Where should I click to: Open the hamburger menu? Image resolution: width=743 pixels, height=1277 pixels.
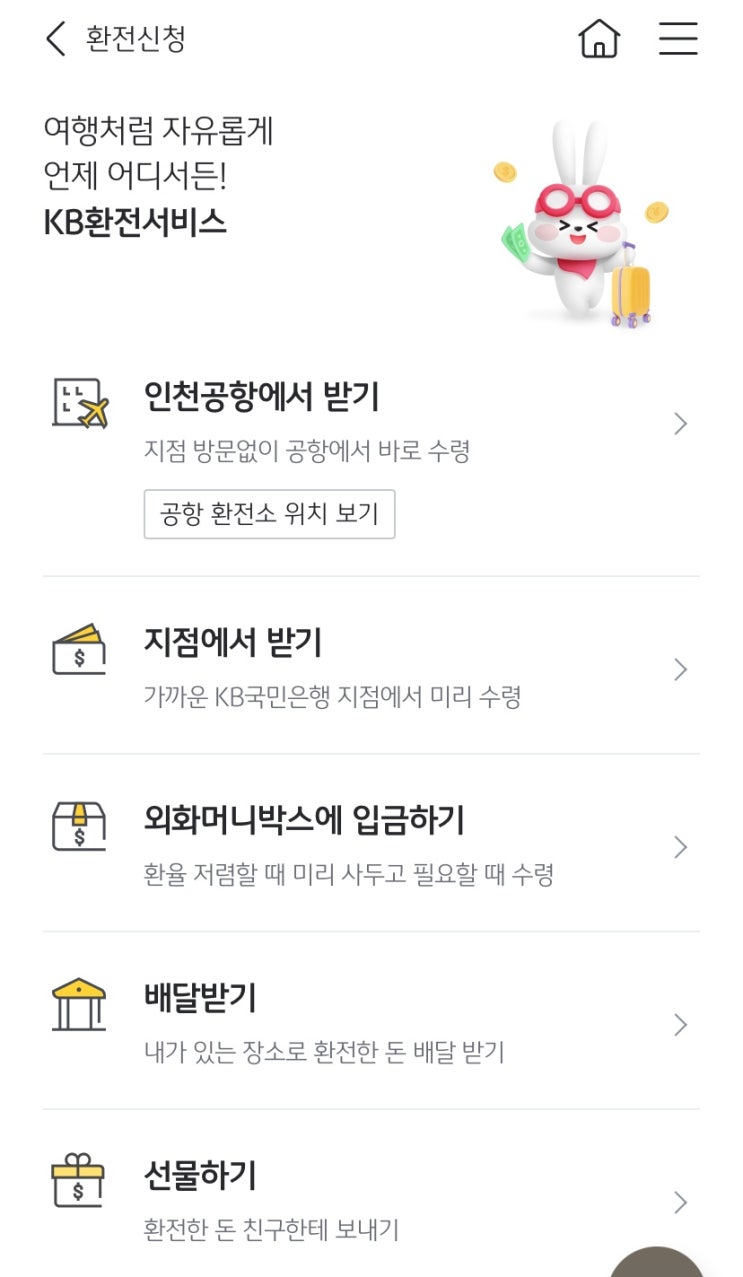click(678, 39)
